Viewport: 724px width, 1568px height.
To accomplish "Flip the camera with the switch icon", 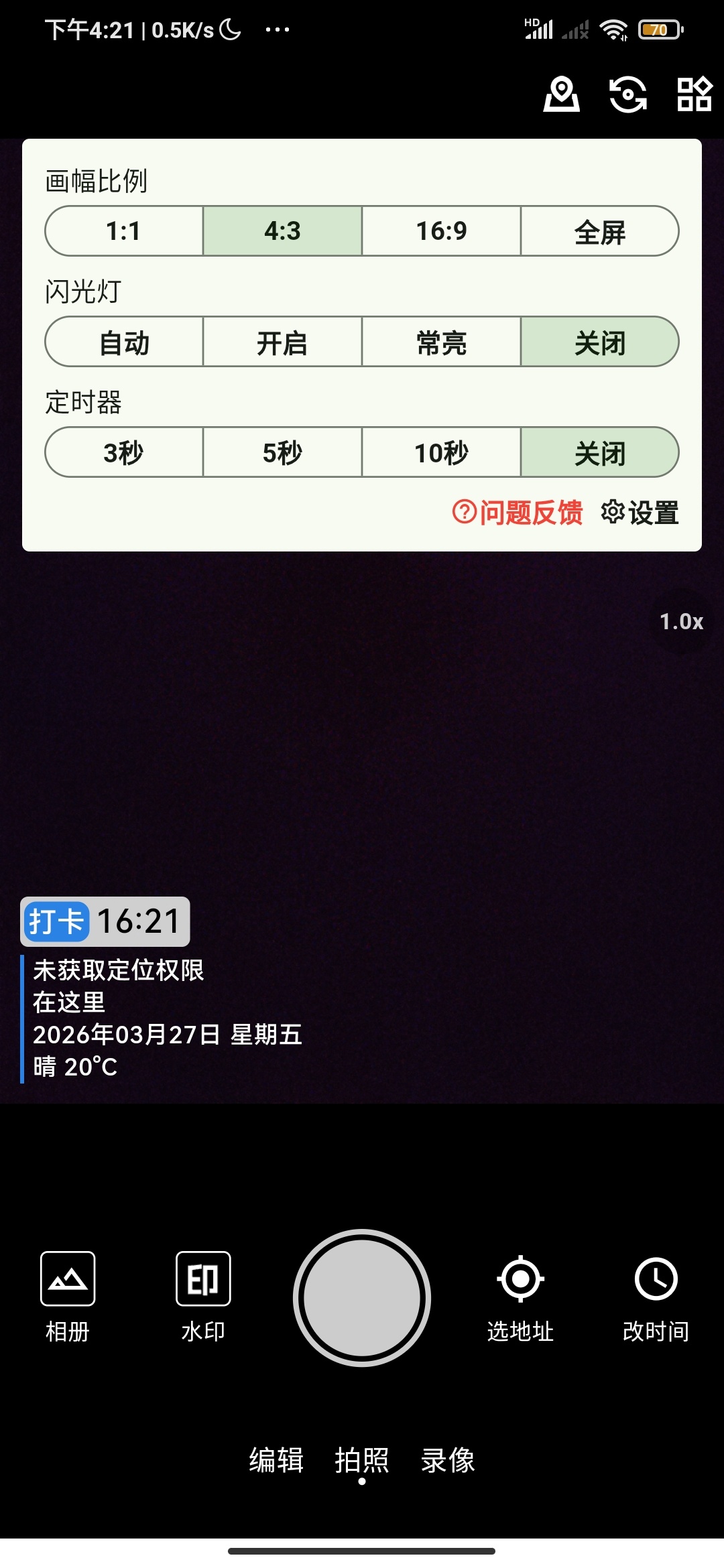I will point(628,94).
